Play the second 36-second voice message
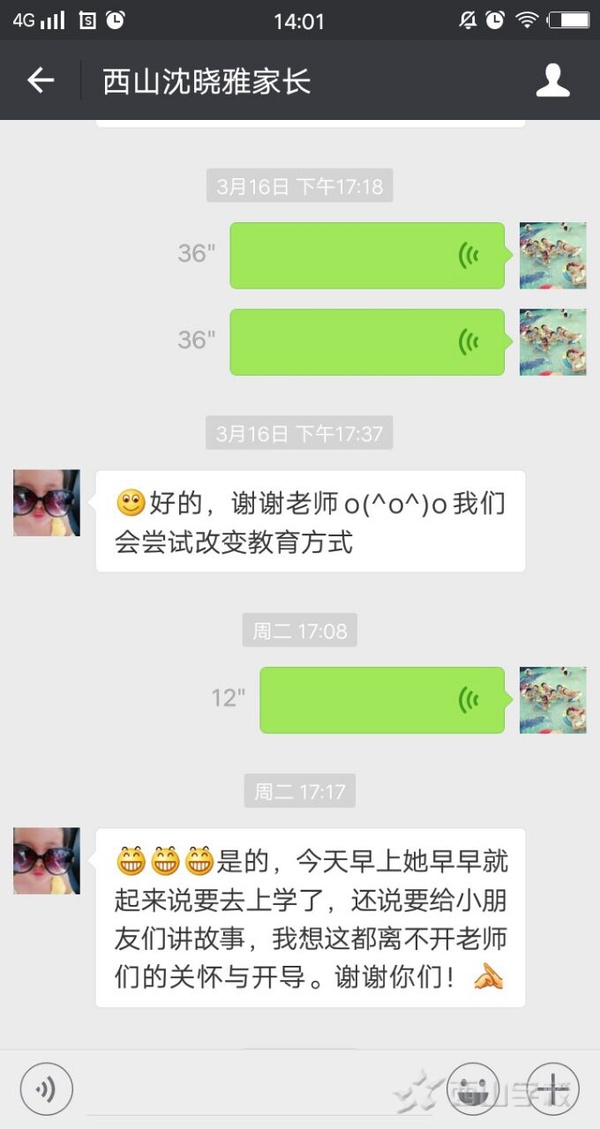Viewport: 600px width, 1129px height. (367, 342)
